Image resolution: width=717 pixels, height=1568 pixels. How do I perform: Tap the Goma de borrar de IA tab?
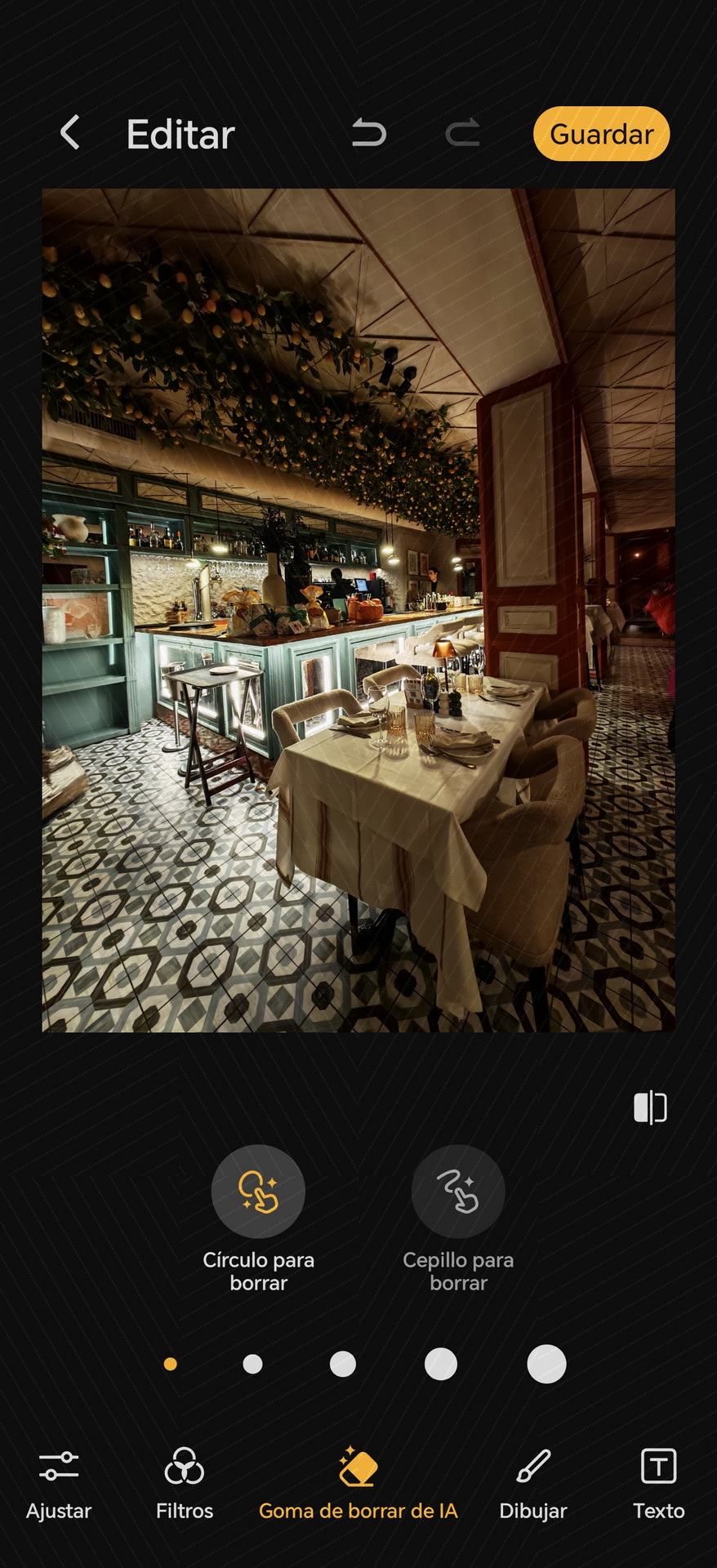(x=358, y=1485)
